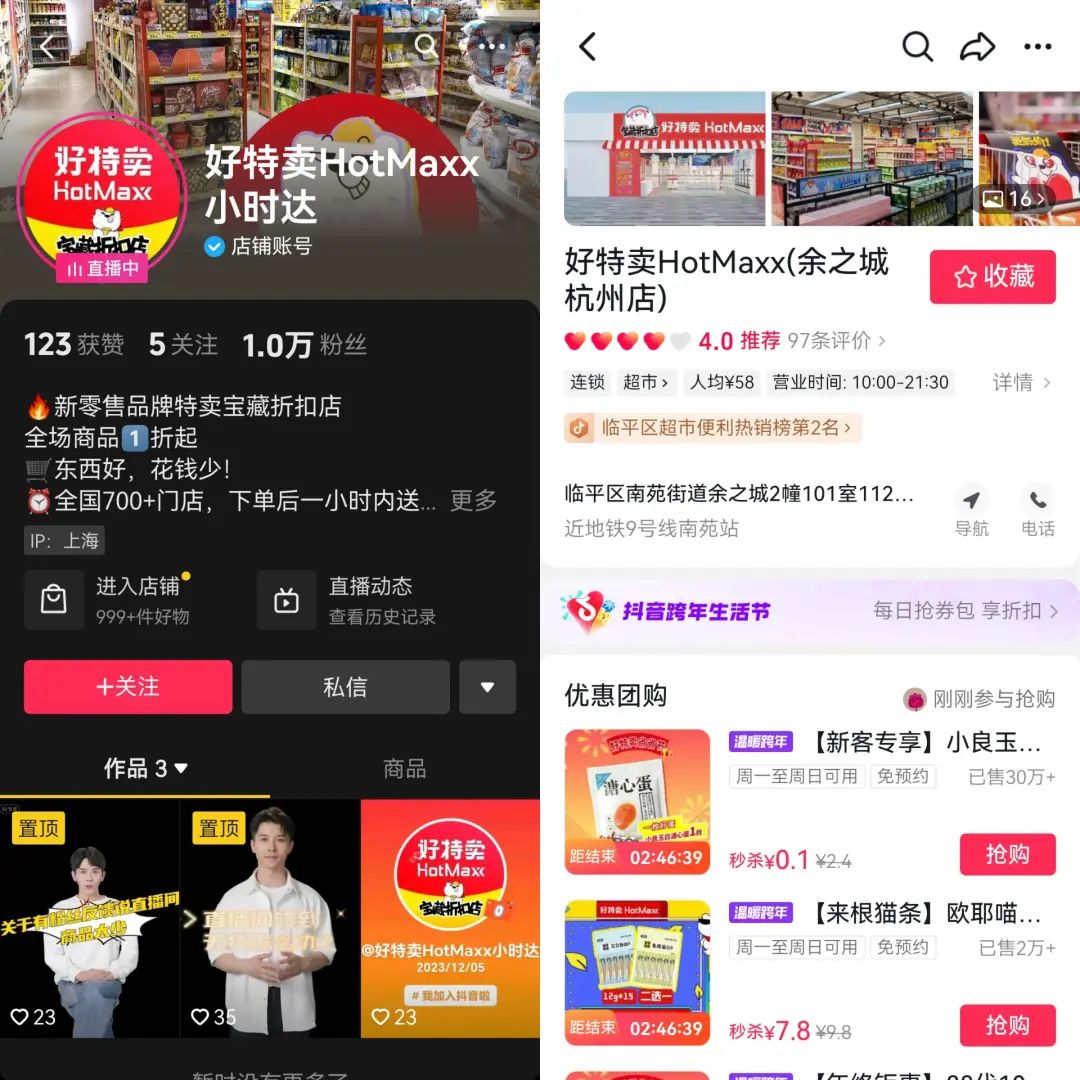
Task: Tap 抢购 for the 新客专享 小良玉 deal
Action: [x=1006, y=854]
